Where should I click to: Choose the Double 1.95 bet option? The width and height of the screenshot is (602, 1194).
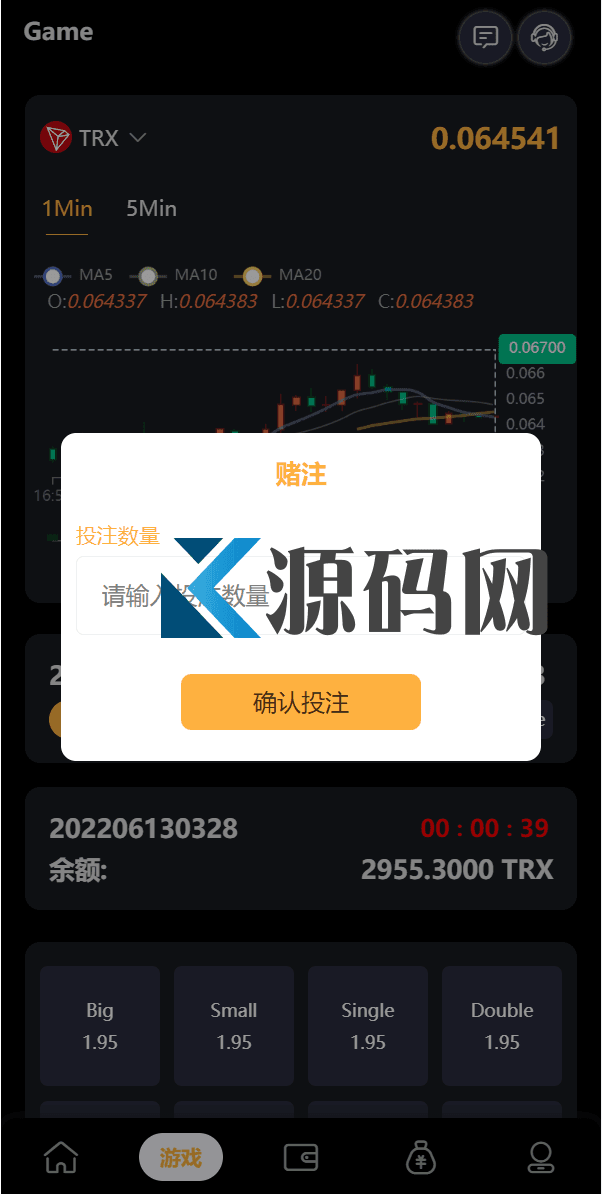click(502, 1025)
